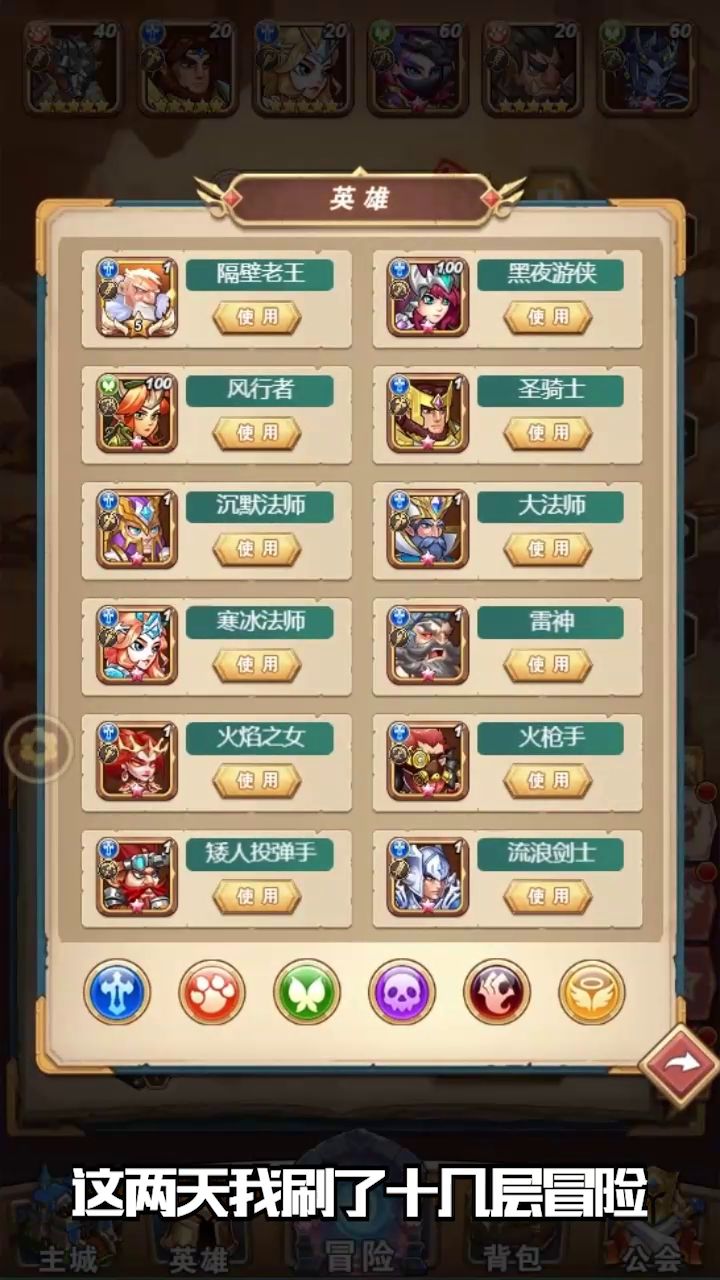Viewport: 720px width, 1280px height.
Task: Use the hero 圣骑士
Action: [548, 433]
